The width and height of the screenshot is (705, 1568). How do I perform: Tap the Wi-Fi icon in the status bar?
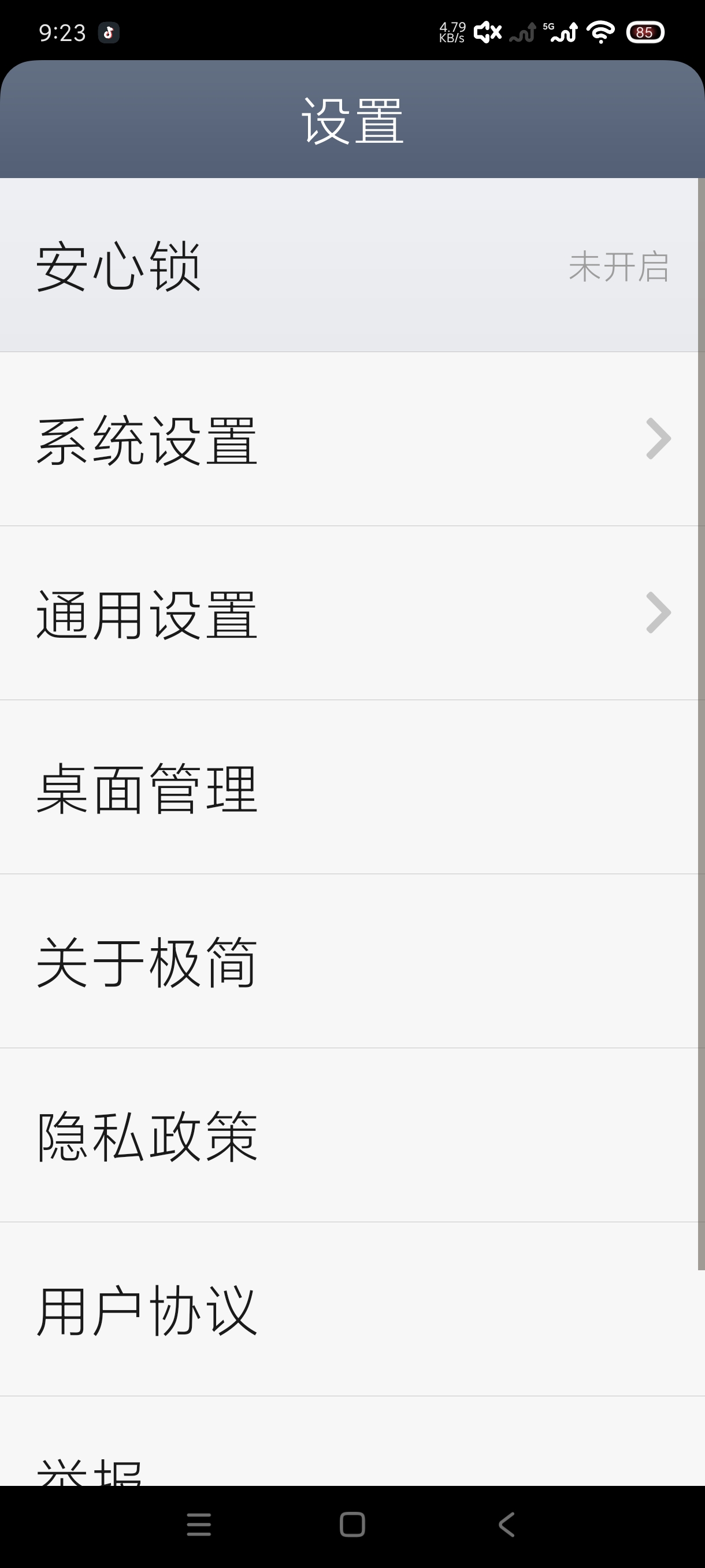(600, 32)
